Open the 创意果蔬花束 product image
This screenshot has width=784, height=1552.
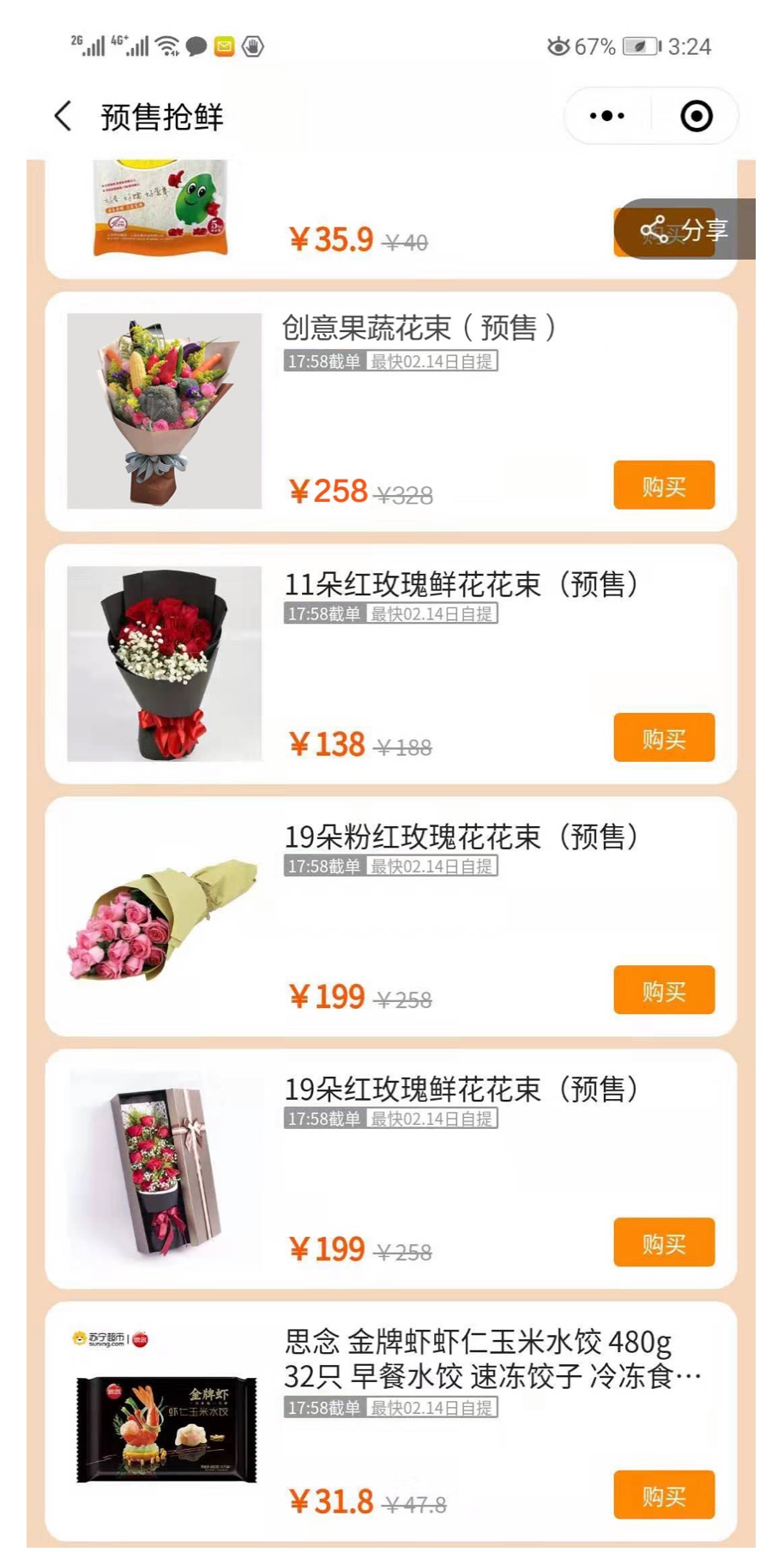[164, 411]
